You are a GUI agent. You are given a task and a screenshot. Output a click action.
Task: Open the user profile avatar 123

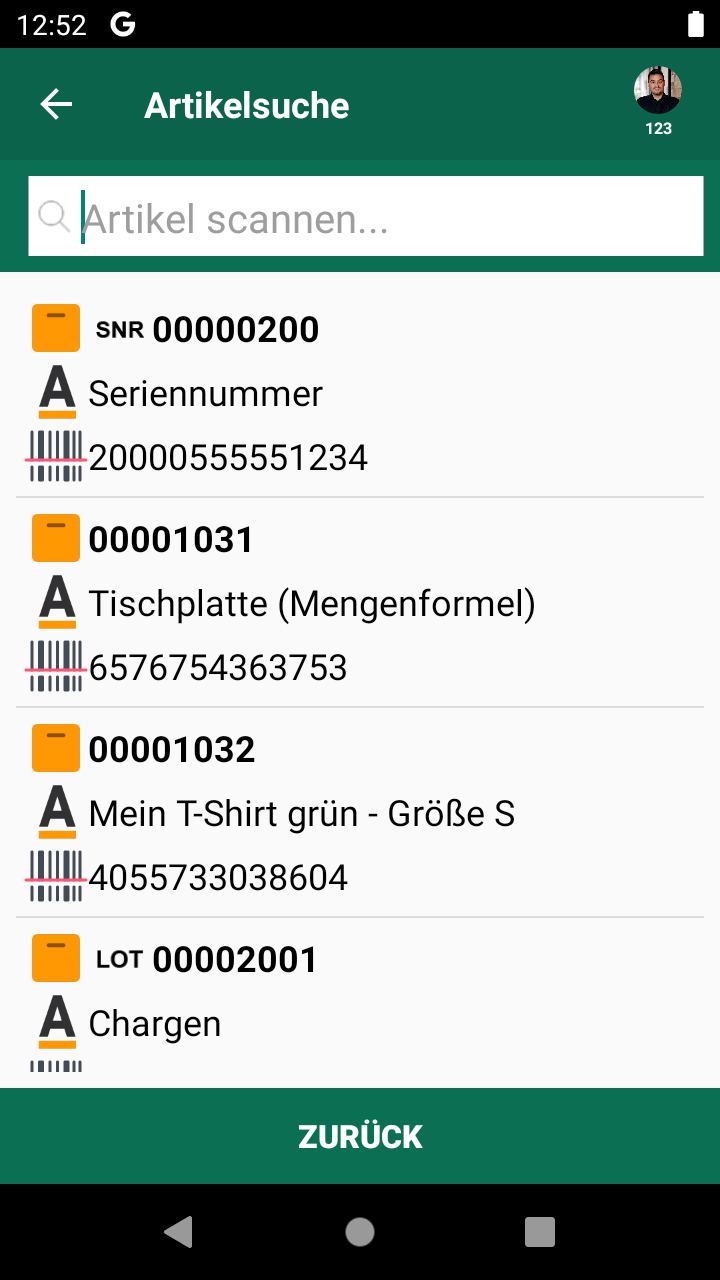(x=658, y=101)
